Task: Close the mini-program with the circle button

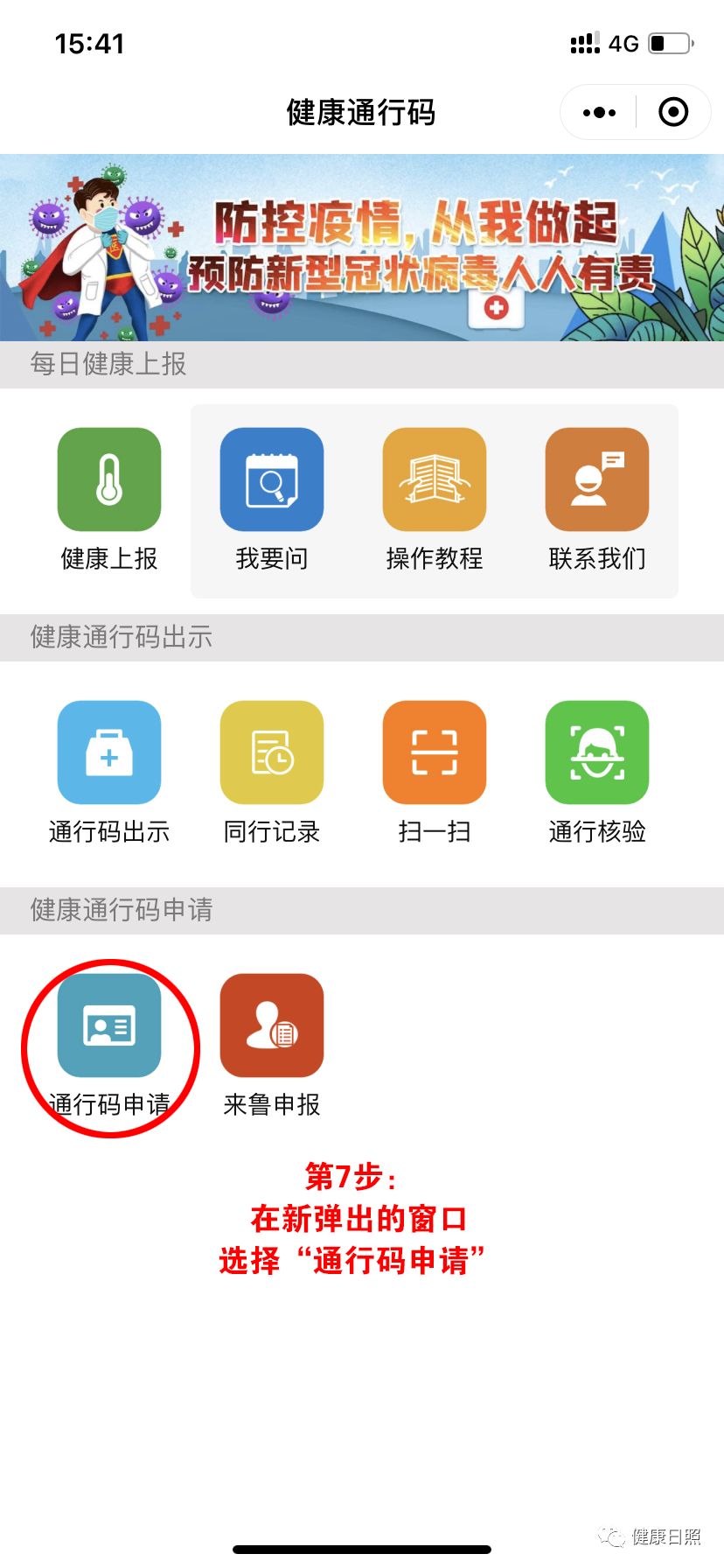Action: point(673,113)
